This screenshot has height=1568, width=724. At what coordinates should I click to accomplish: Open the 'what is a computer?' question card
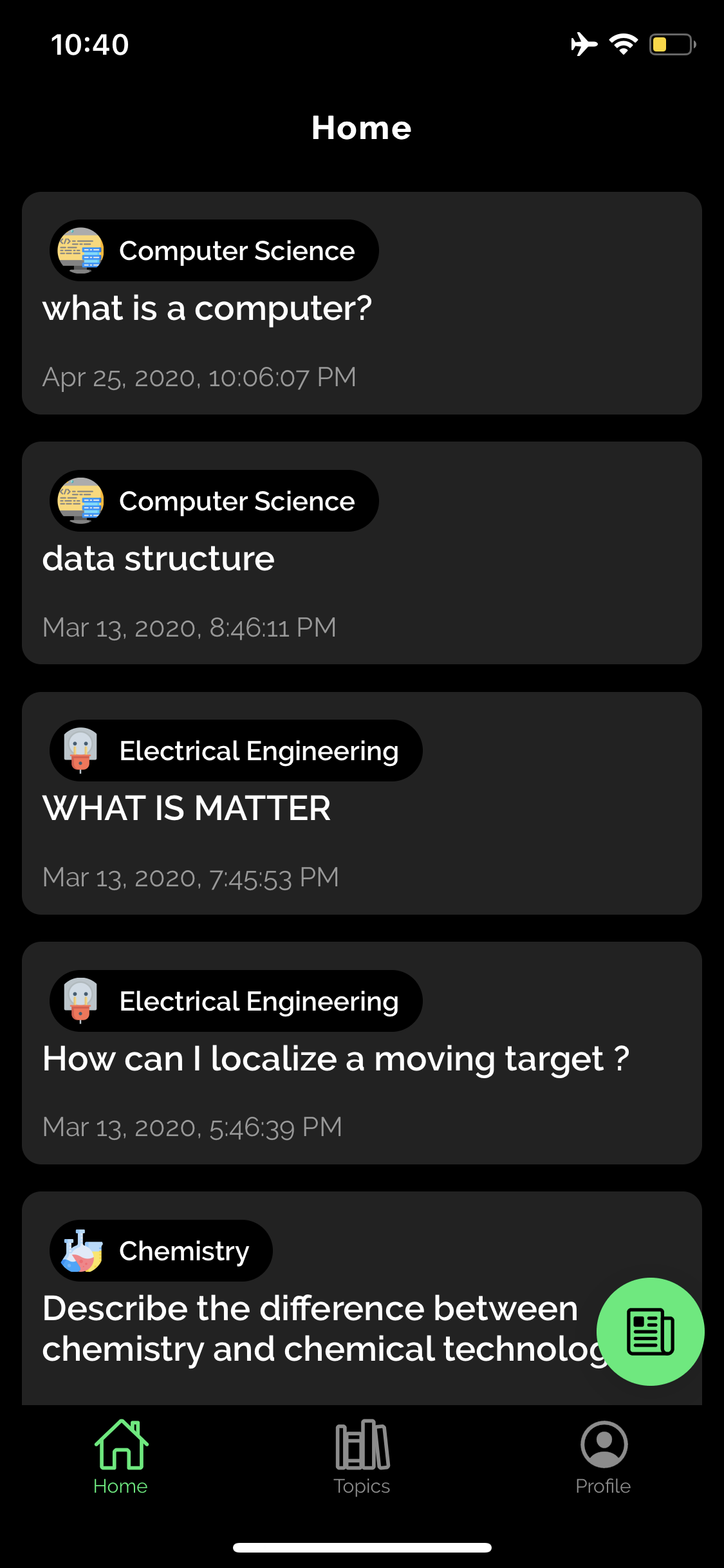362,303
